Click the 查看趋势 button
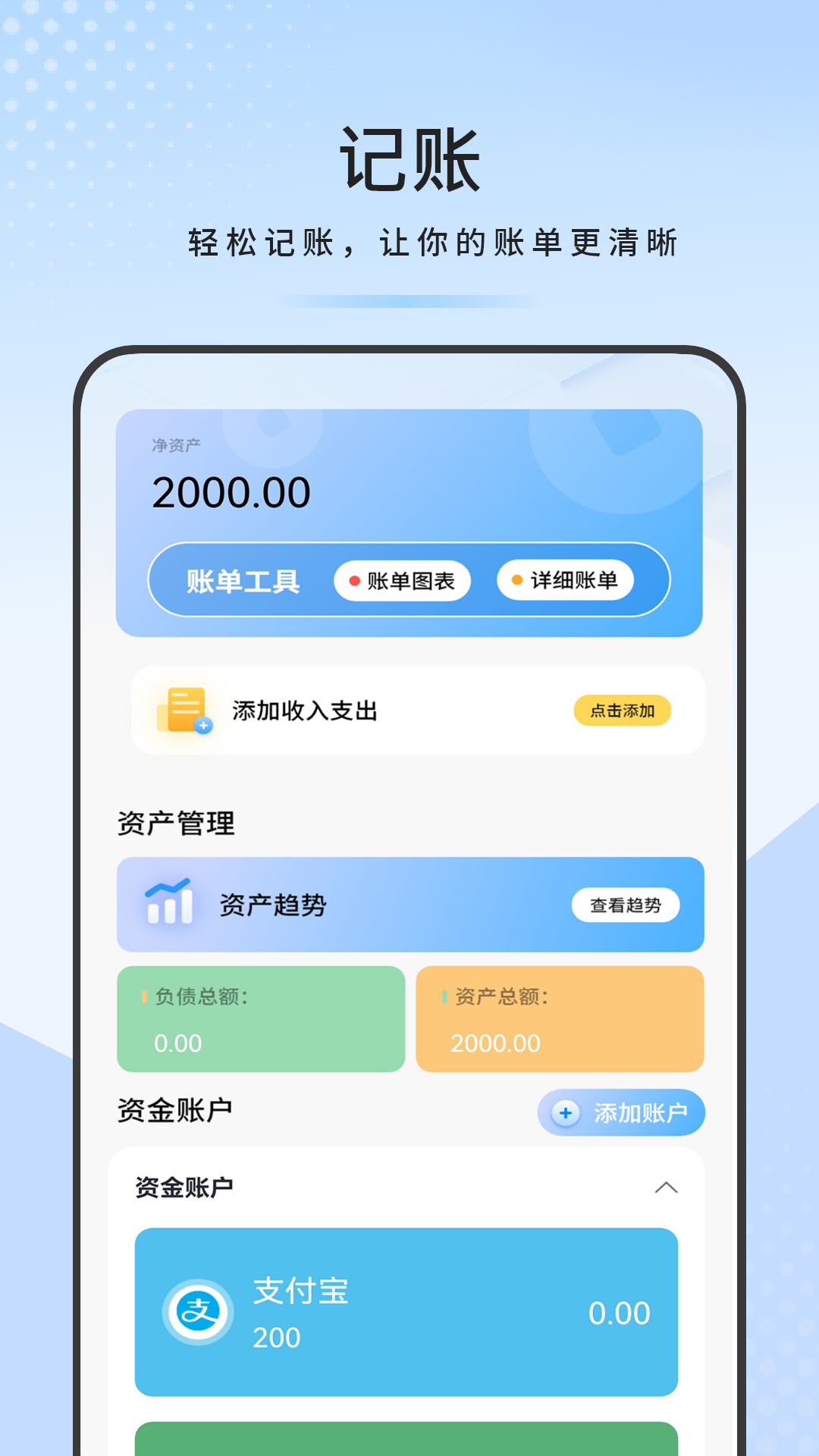Image resolution: width=819 pixels, height=1456 pixels. [x=626, y=905]
